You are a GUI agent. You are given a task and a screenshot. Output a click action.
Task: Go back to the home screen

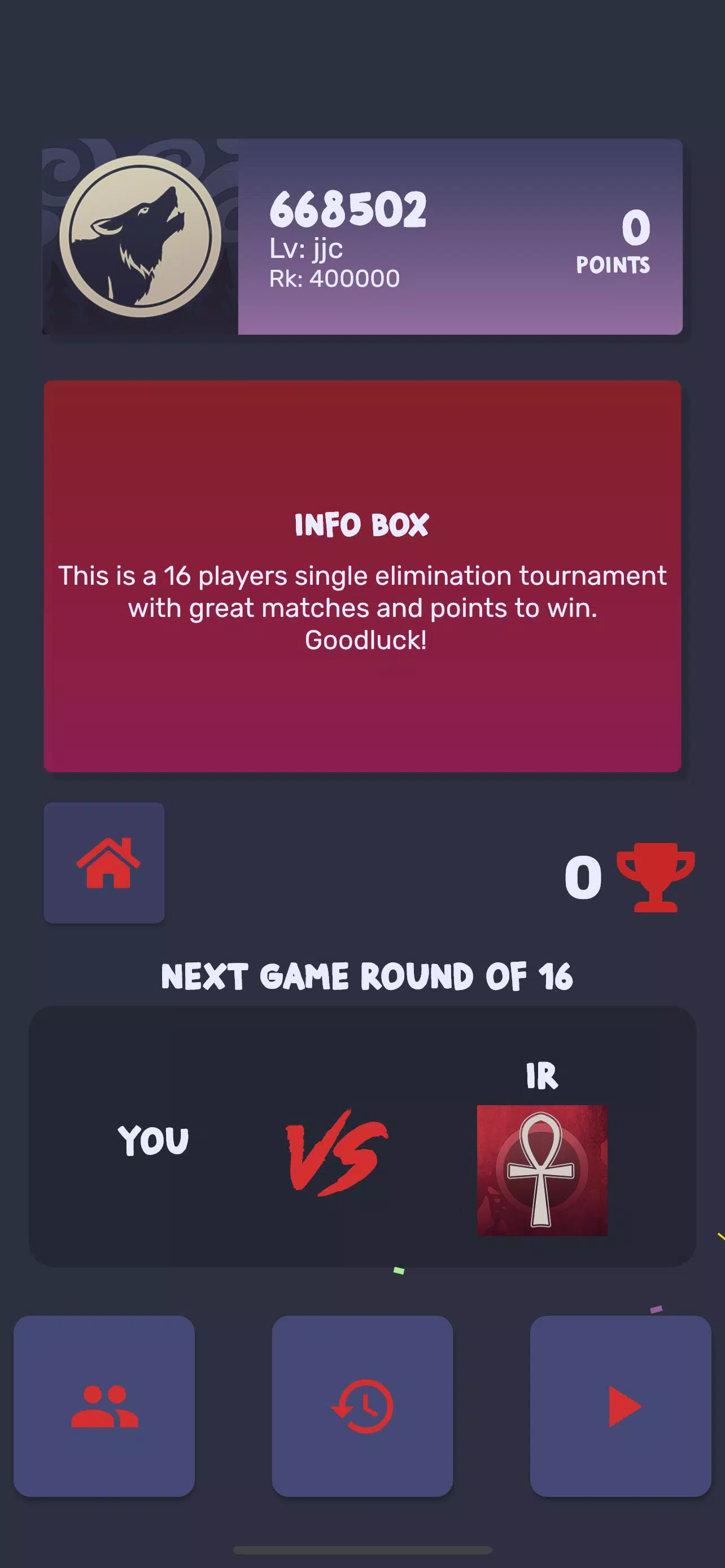[104, 862]
